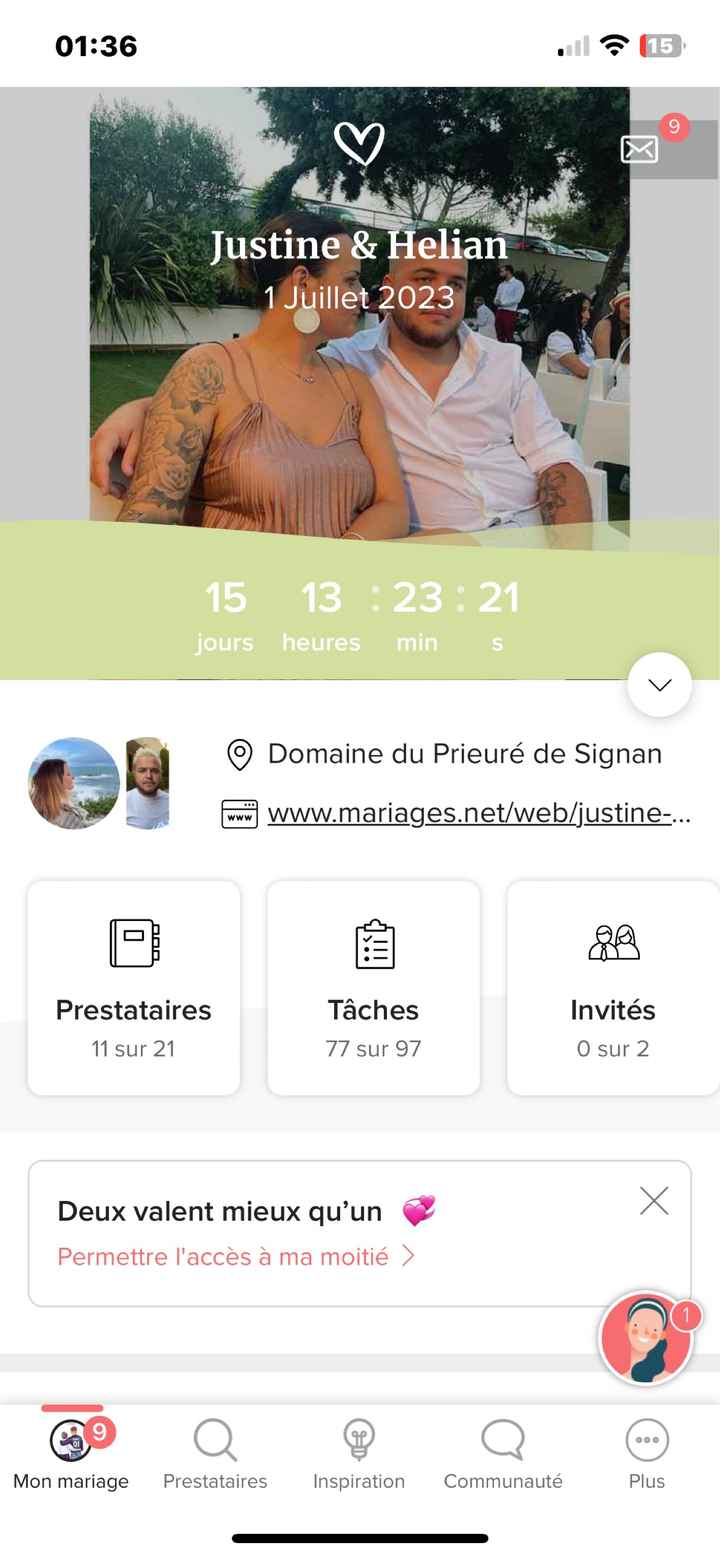Select the Inspiration lightbulb in bottom navigation
Image resolution: width=720 pixels, height=1557 pixels.
click(x=359, y=1440)
